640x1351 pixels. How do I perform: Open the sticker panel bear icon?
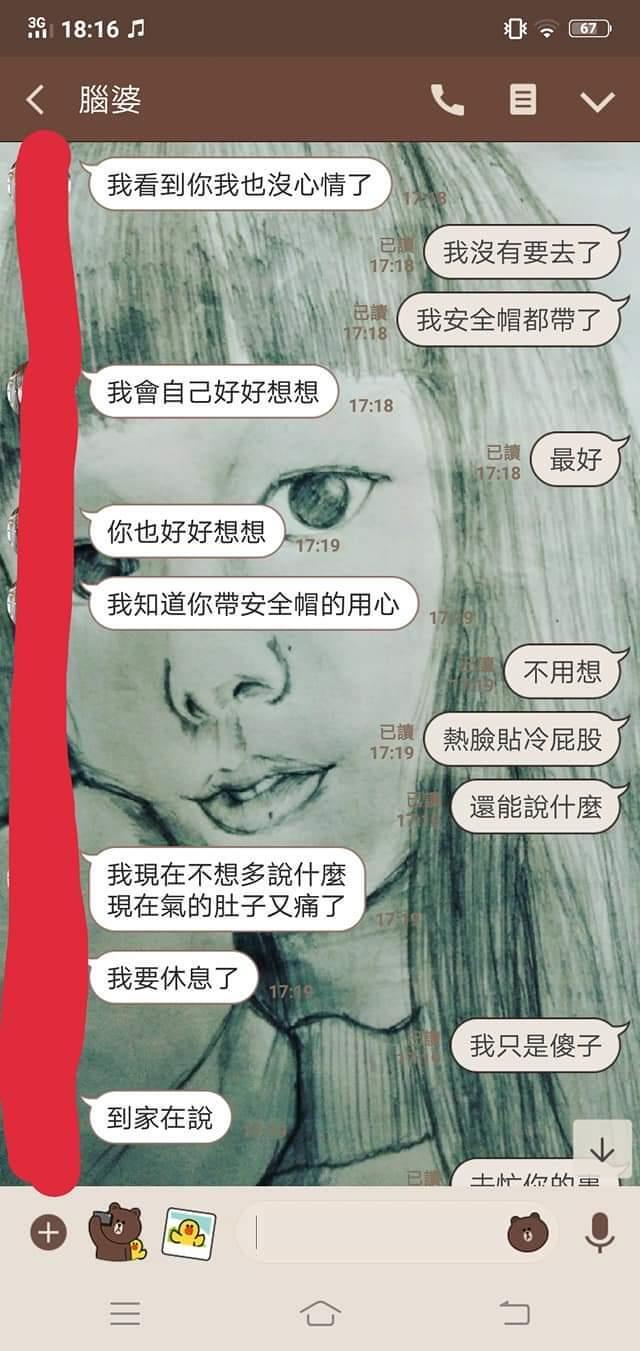click(528, 1233)
